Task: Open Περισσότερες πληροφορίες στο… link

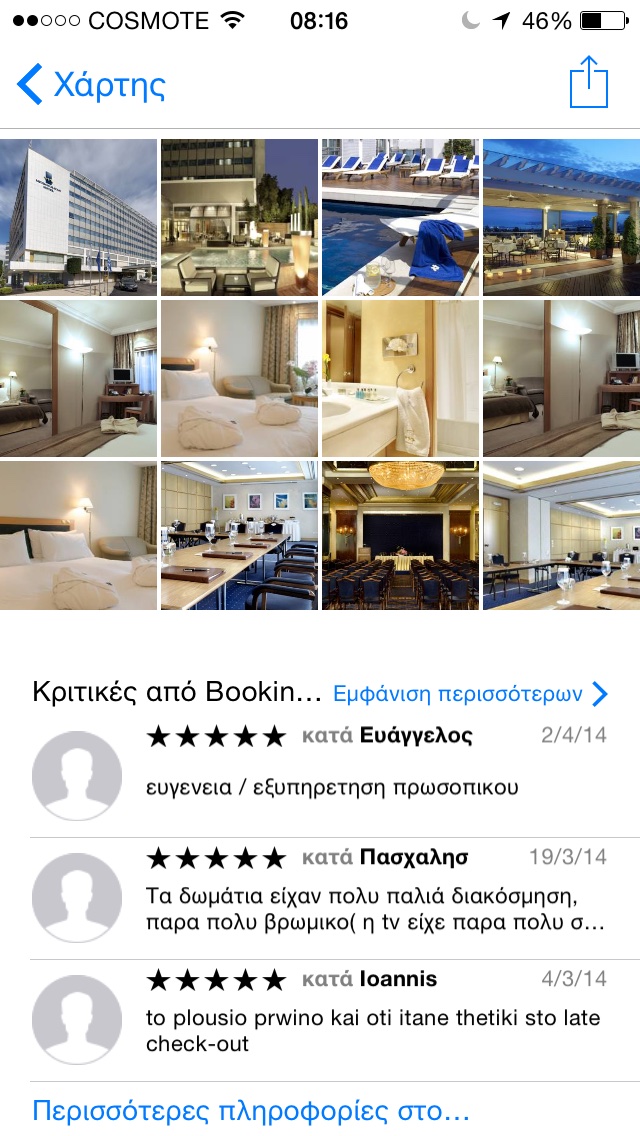Action: (251, 1110)
